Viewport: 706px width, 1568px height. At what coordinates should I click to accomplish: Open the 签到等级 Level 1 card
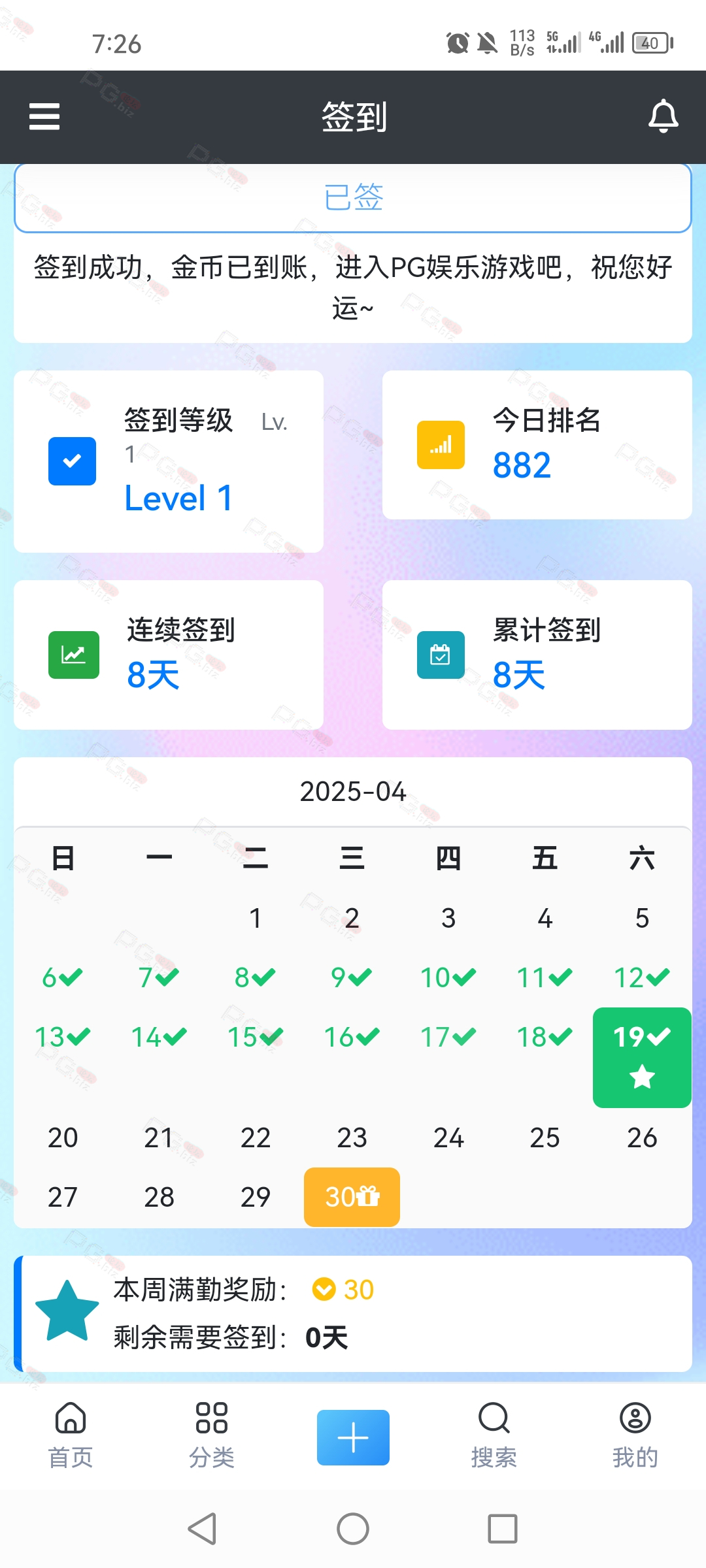coord(169,461)
